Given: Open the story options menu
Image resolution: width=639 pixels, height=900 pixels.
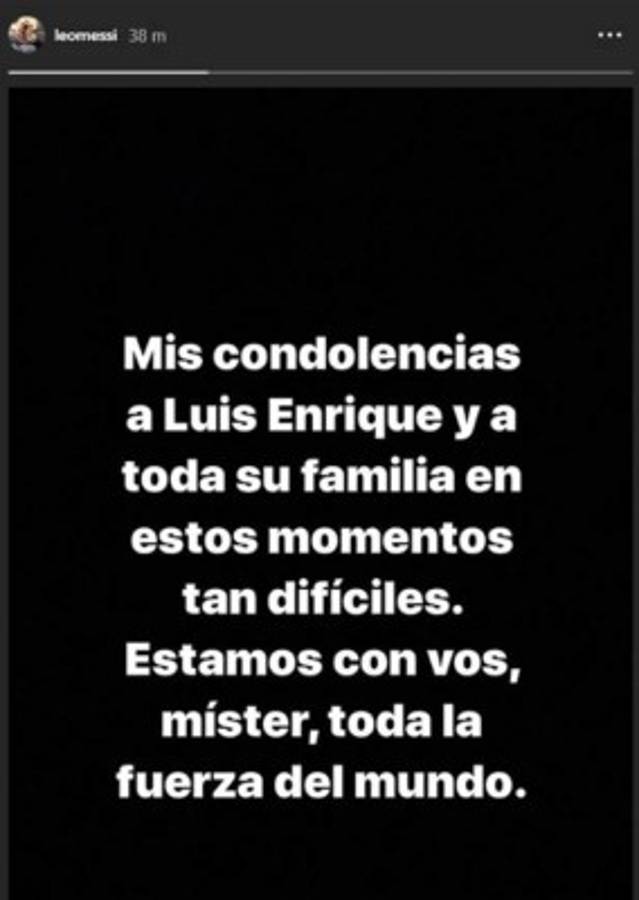Looking at the screenshot, I should [x=609, y=35].
